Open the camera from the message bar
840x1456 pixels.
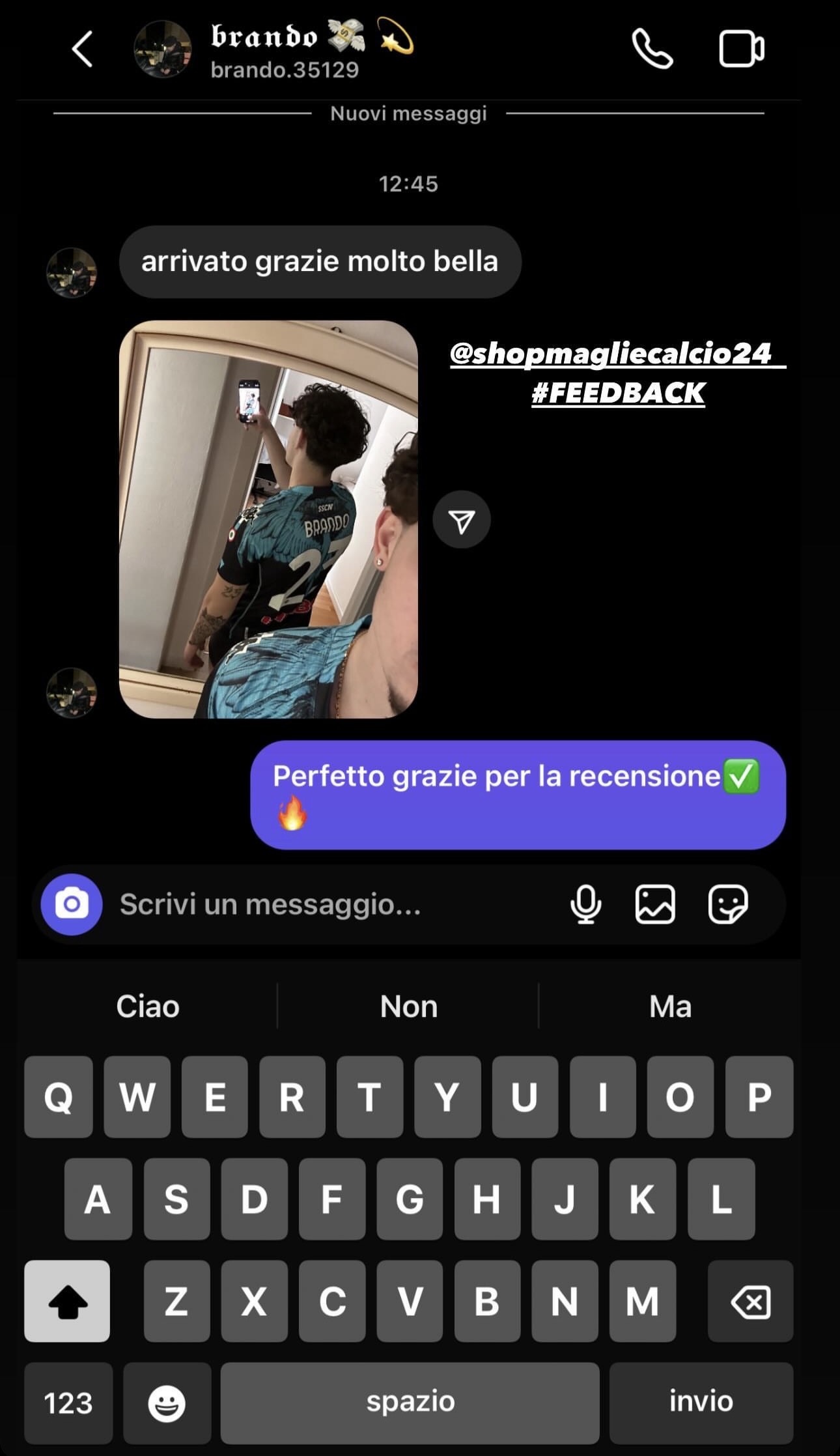pyautogui.click(x=72, y=904)
